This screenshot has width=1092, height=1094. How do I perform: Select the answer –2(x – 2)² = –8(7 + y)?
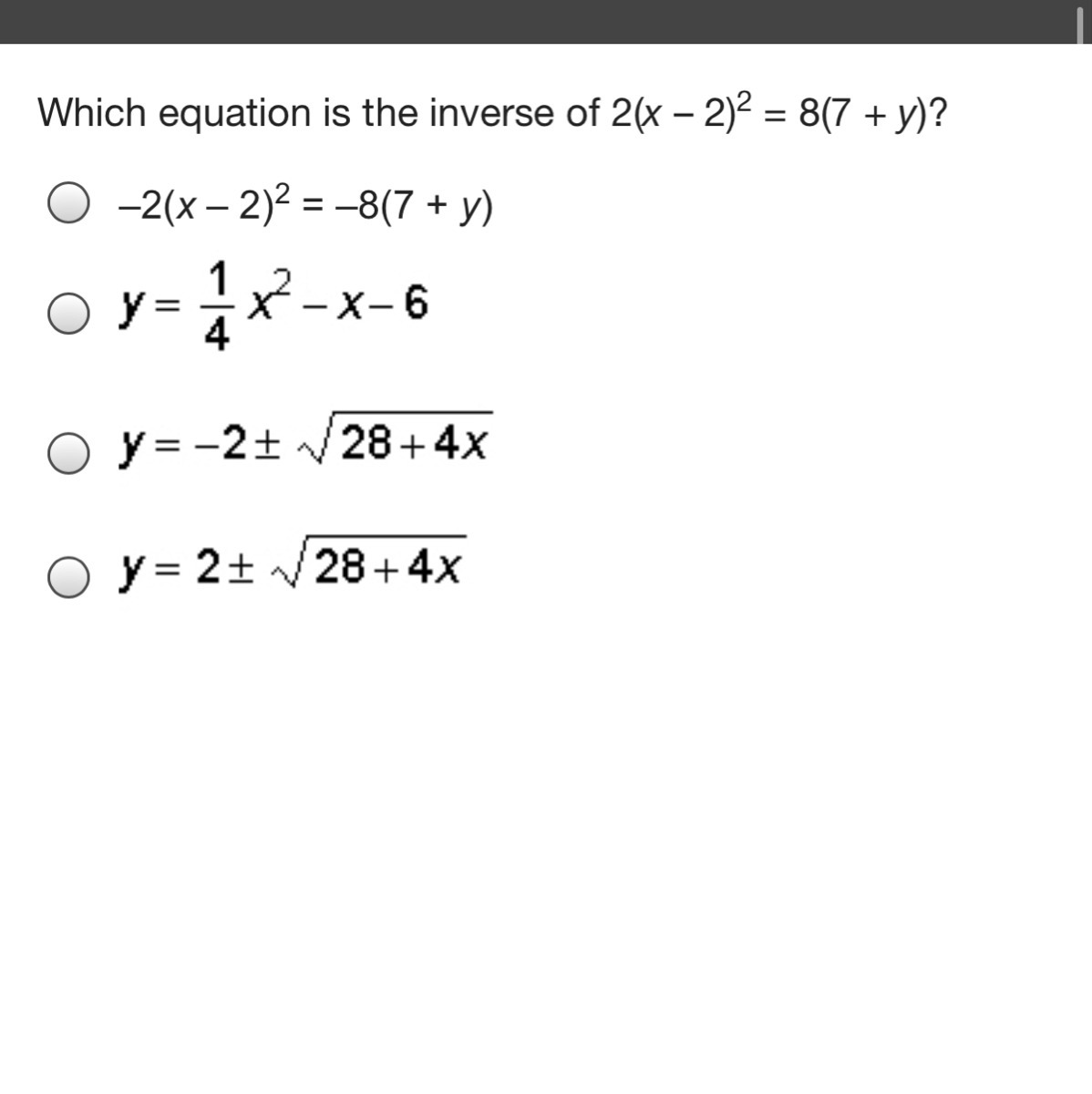69,204
